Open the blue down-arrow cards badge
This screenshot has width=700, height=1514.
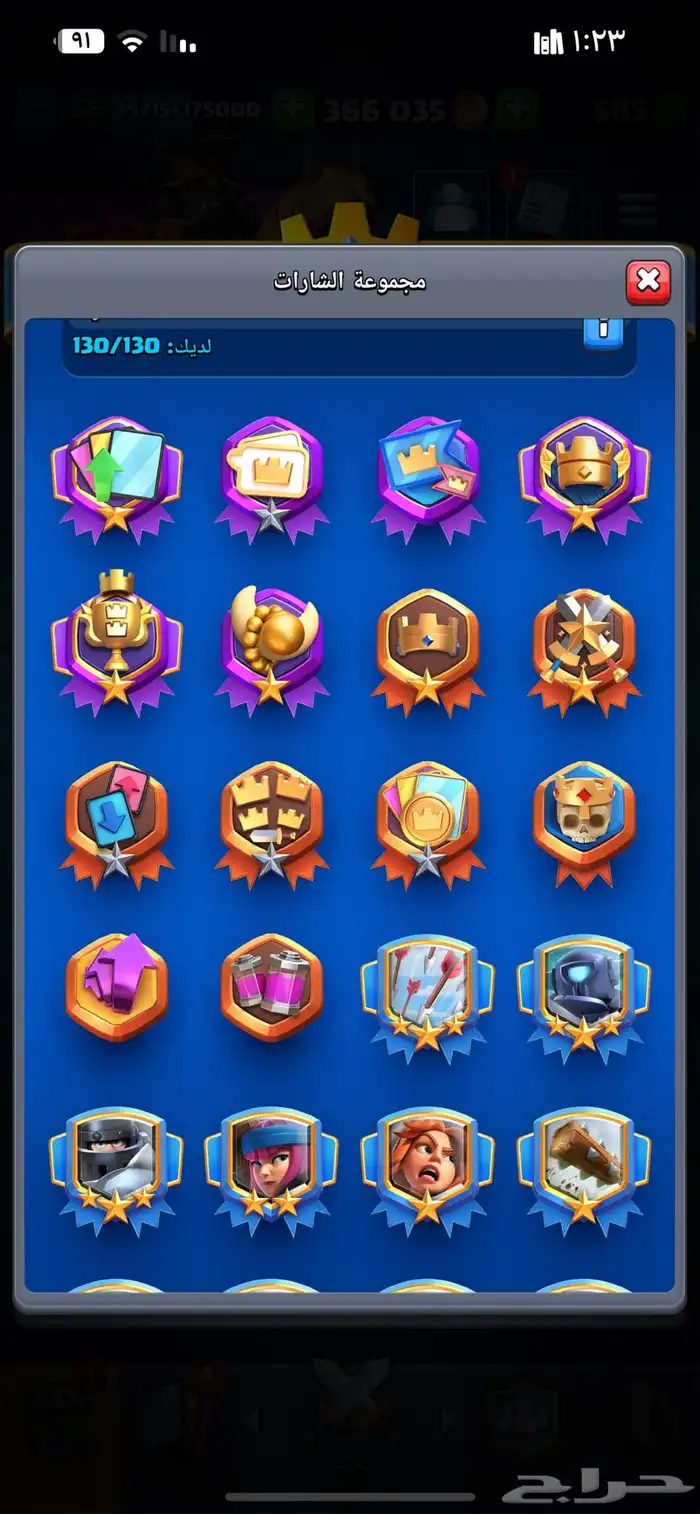[x=116, y=814]
